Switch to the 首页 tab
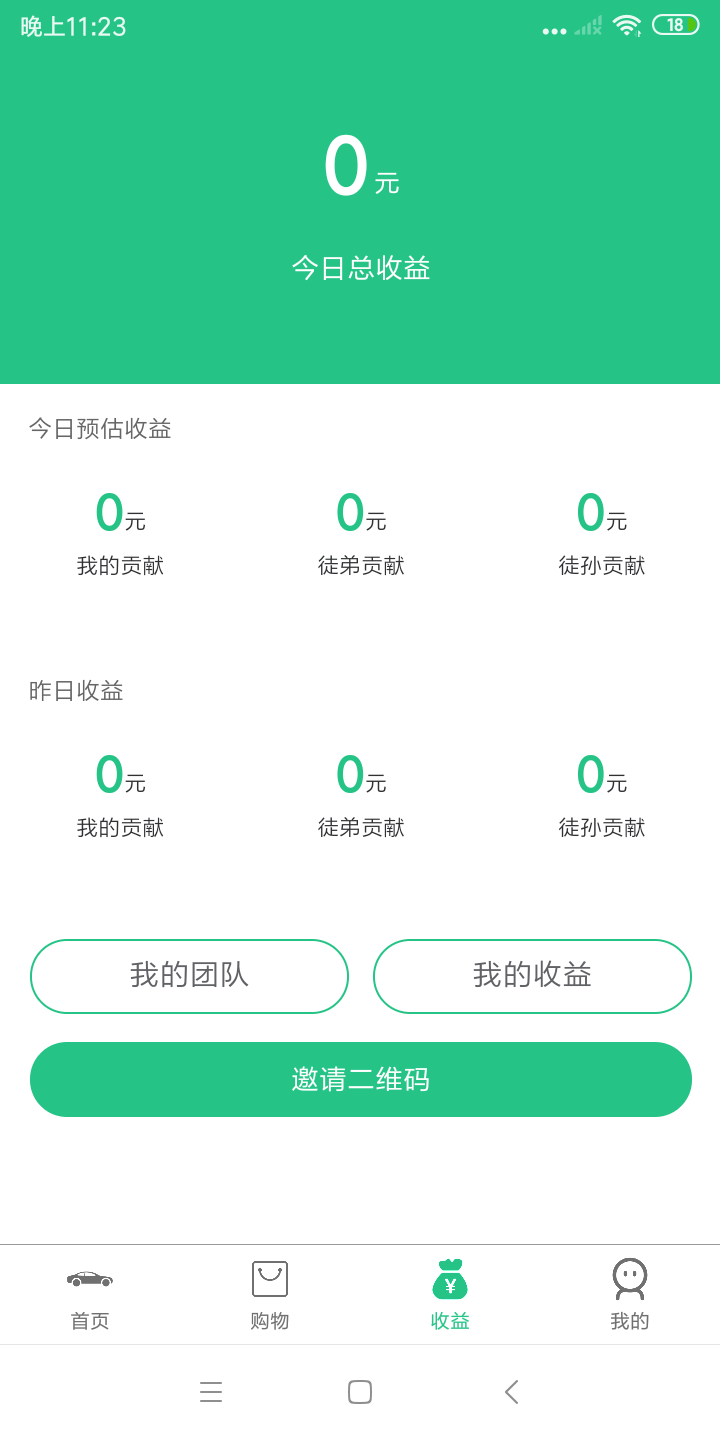Image resolution: width=720 pixels, height=1440 pixels. pyautogui.click(x=90, y=1295)
